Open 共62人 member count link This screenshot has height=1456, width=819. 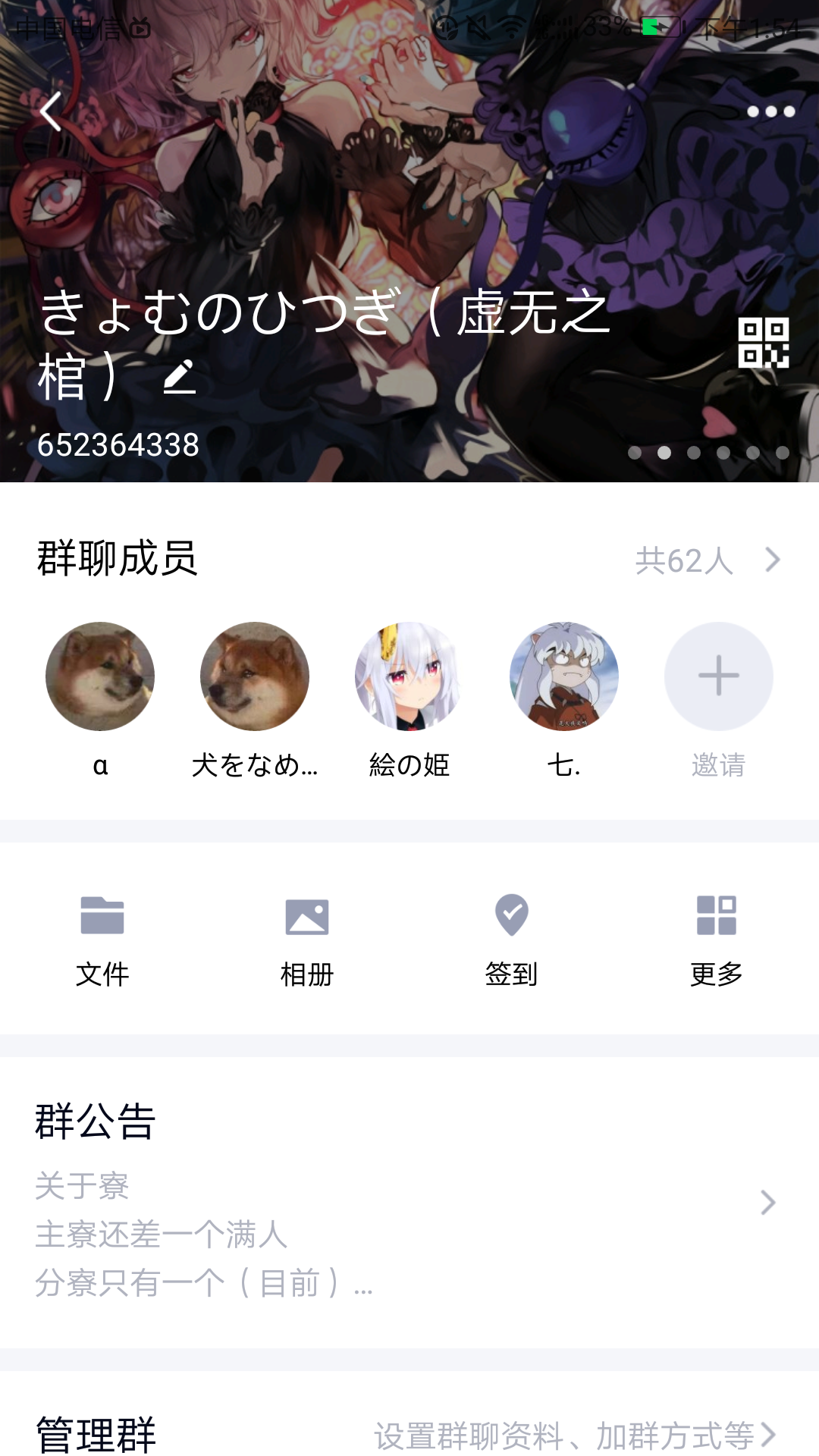tap(684, 560)
